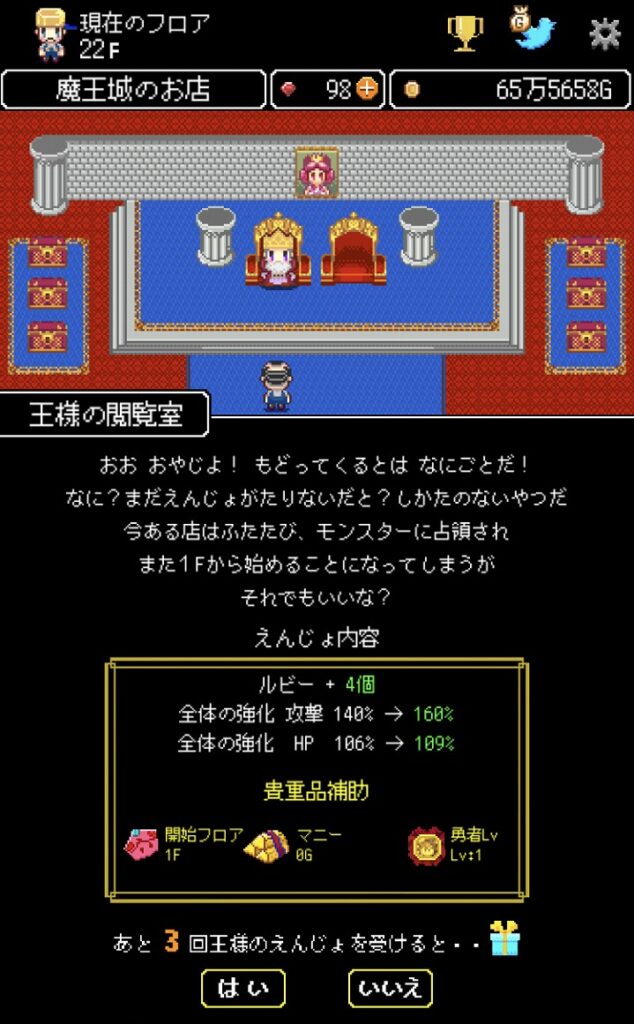Share on Twitter for gold reward
This screenshot has width=634, height=1024.
pyautogui.click(x=532, y=28)
